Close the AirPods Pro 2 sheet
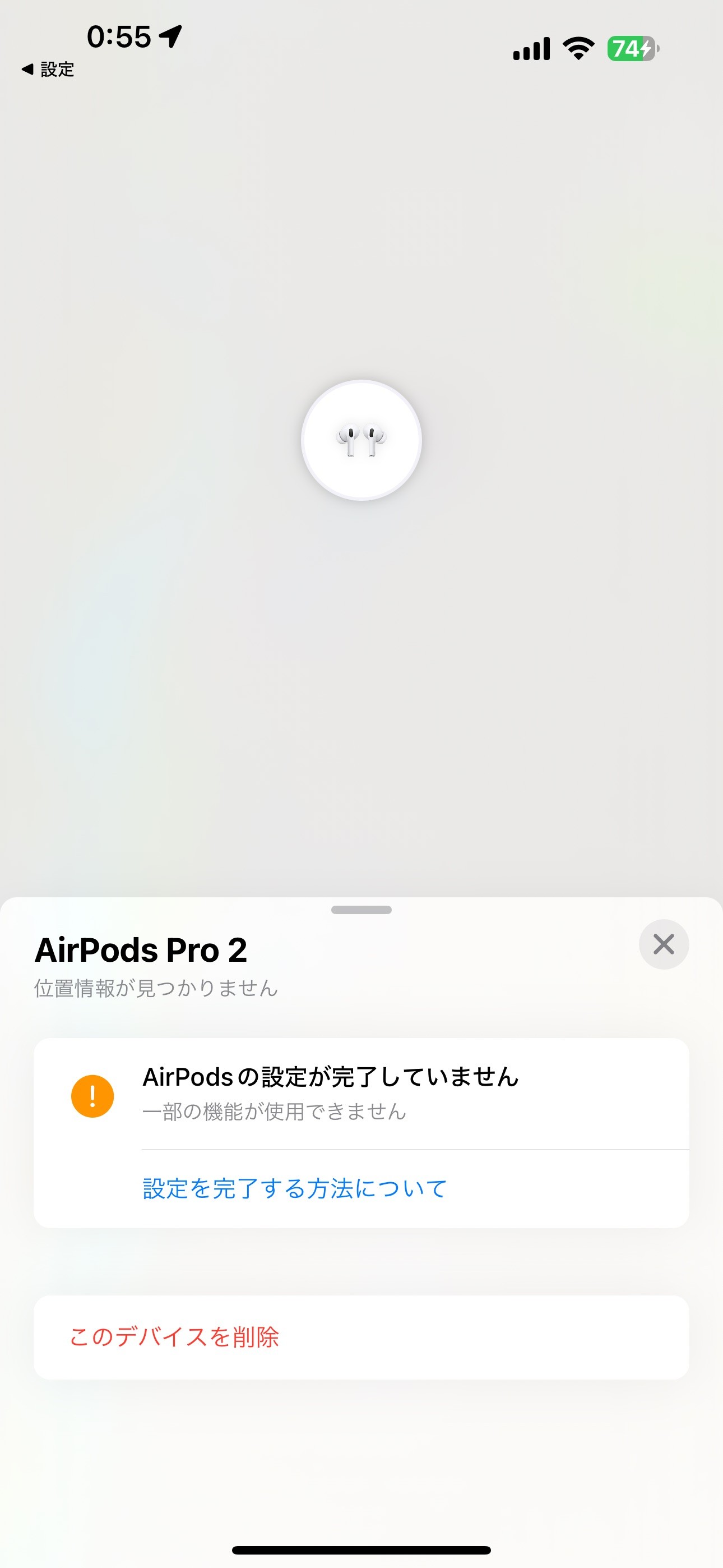The height and width of the screenshot is (1568, 723). pos(664,944)
